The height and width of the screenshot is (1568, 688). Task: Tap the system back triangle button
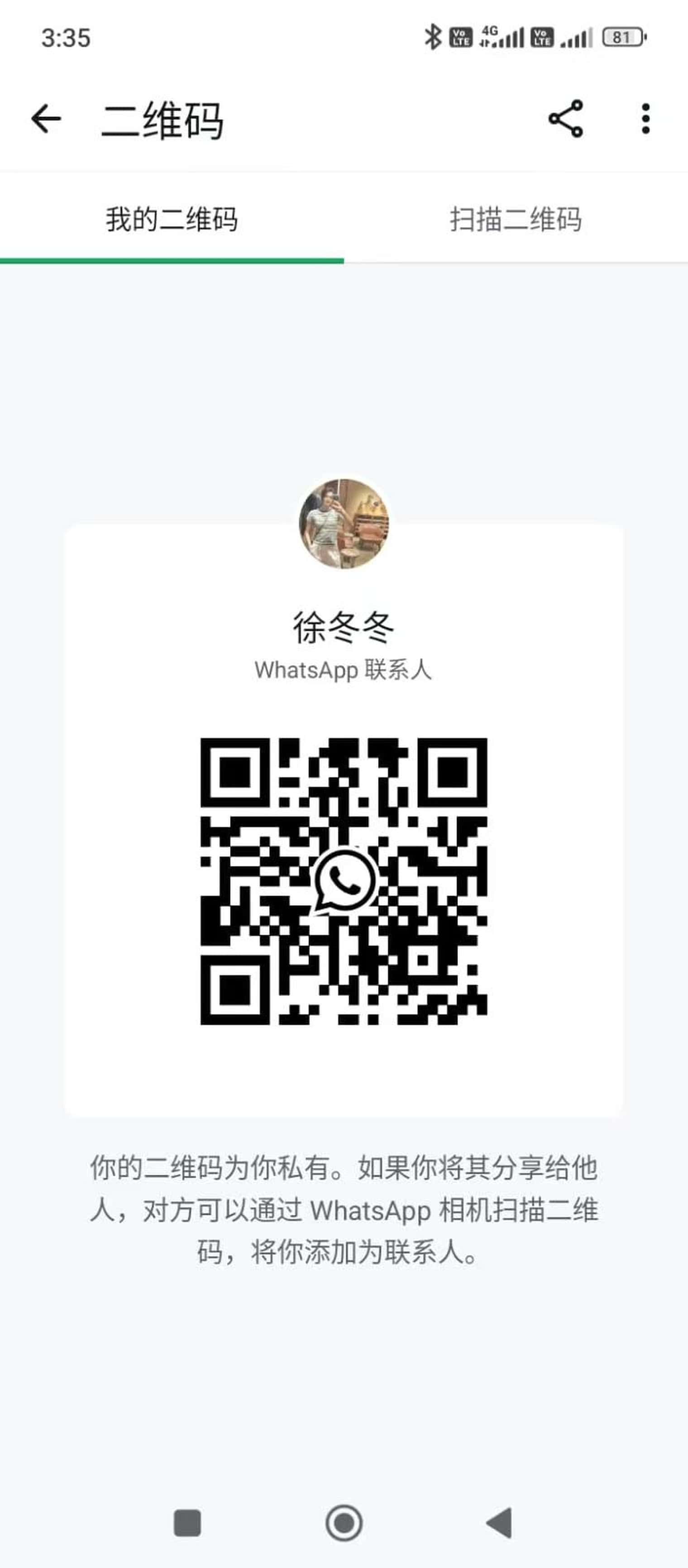[x=500, y=1523]
